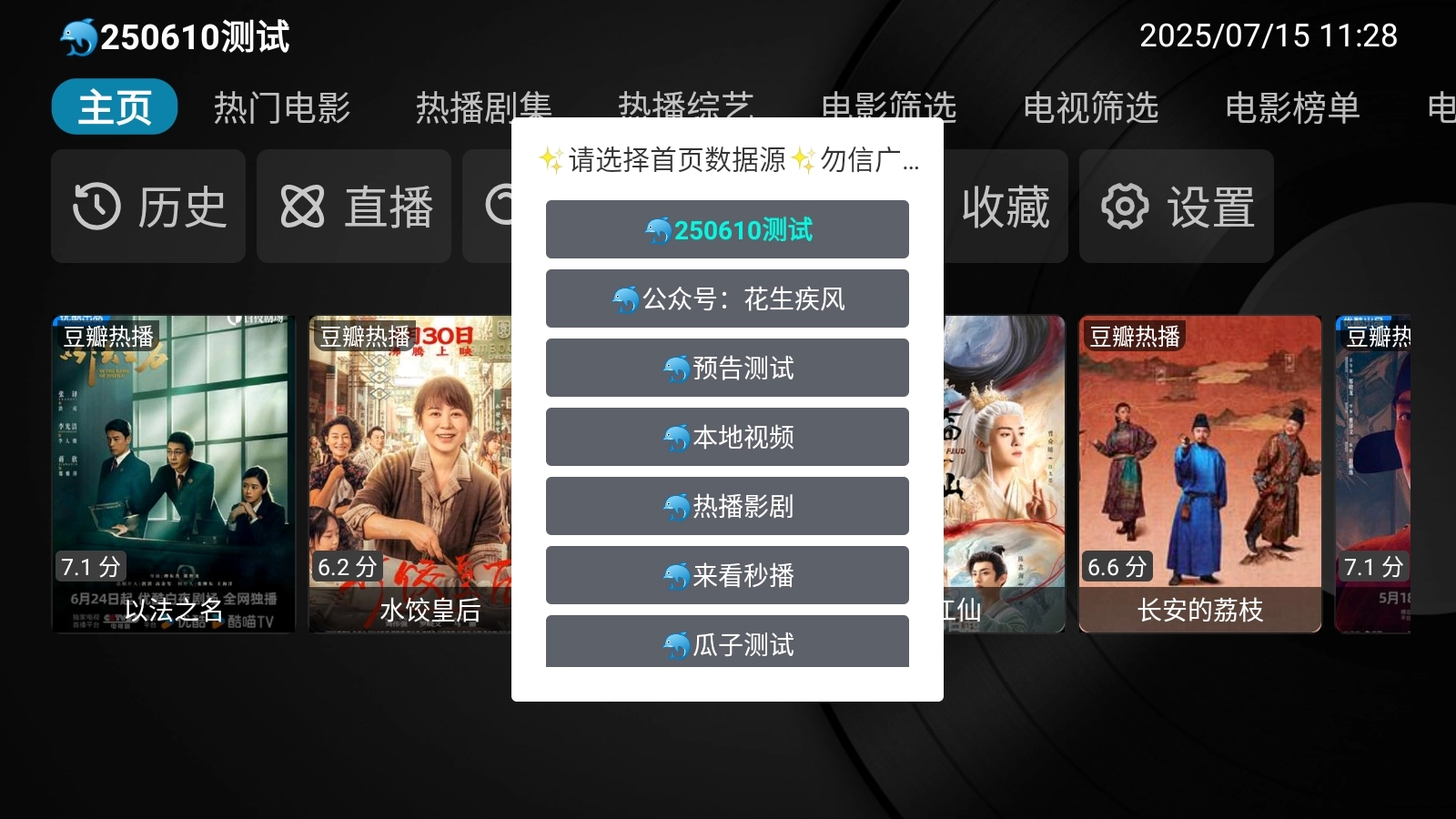
Task: Open the 直播 live button
Action: tap(354, 207)
